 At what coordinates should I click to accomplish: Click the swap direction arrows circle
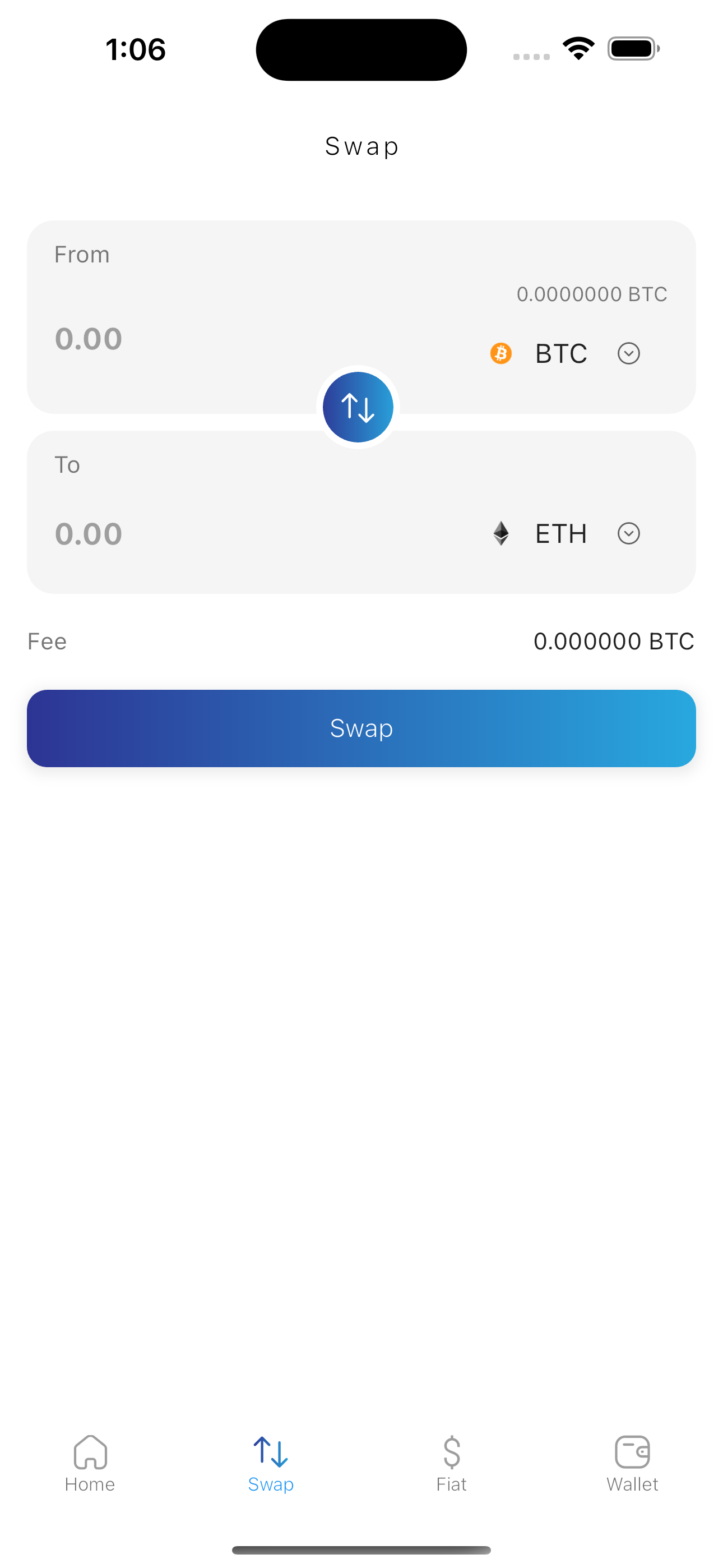358,406
